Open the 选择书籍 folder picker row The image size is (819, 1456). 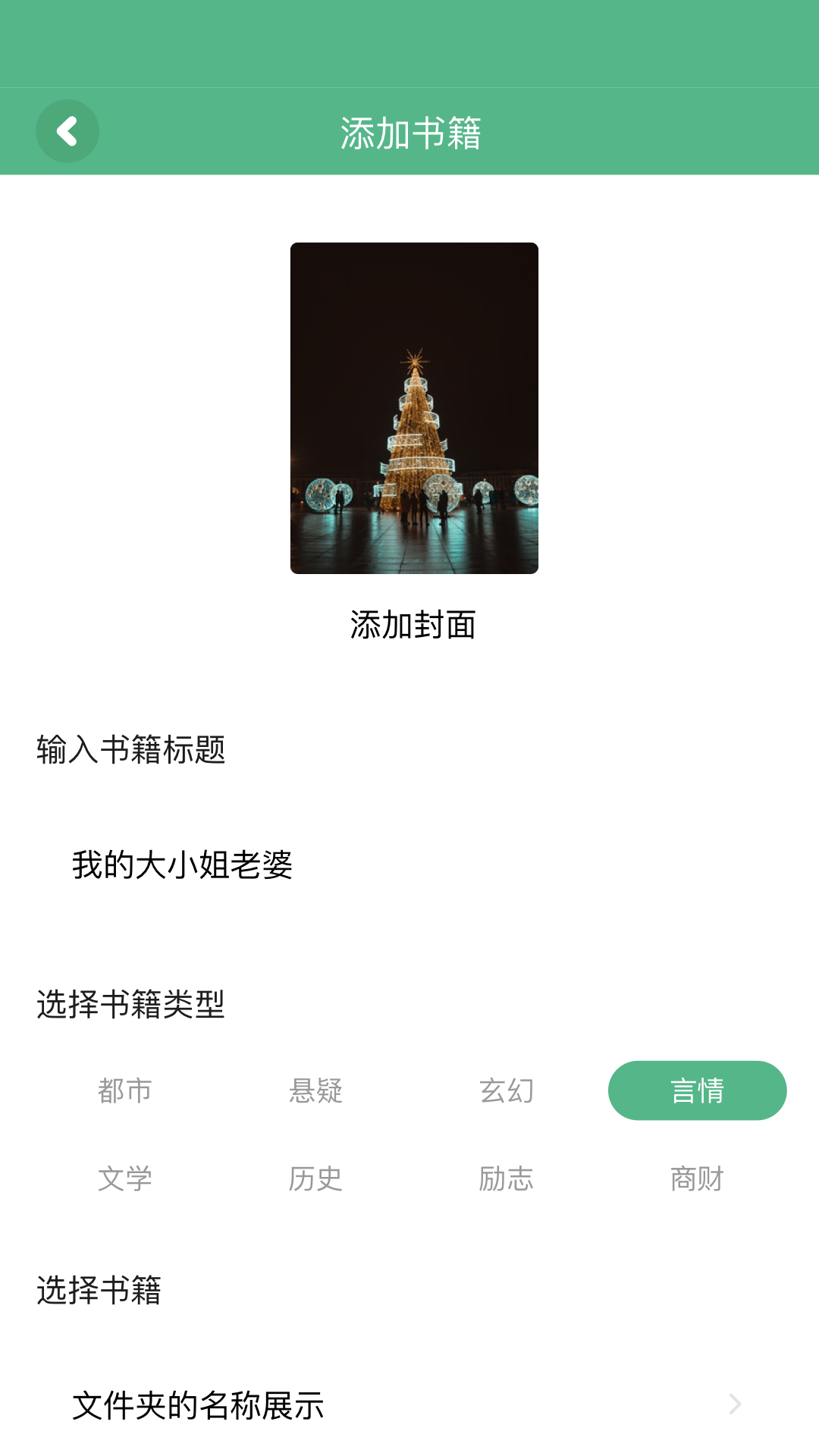[x=101, y=1291]
